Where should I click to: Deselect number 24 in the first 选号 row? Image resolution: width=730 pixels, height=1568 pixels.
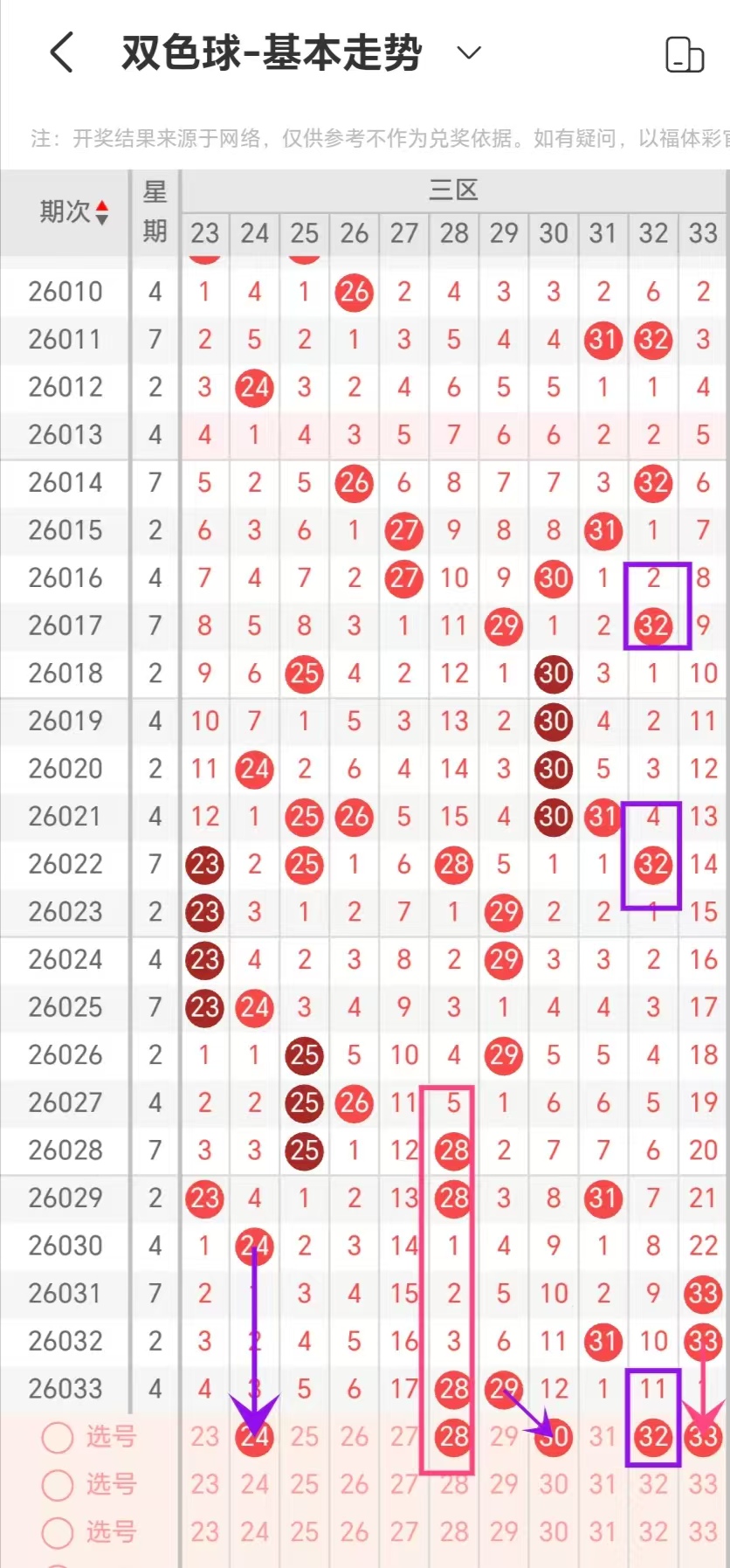coord(254,1437)
